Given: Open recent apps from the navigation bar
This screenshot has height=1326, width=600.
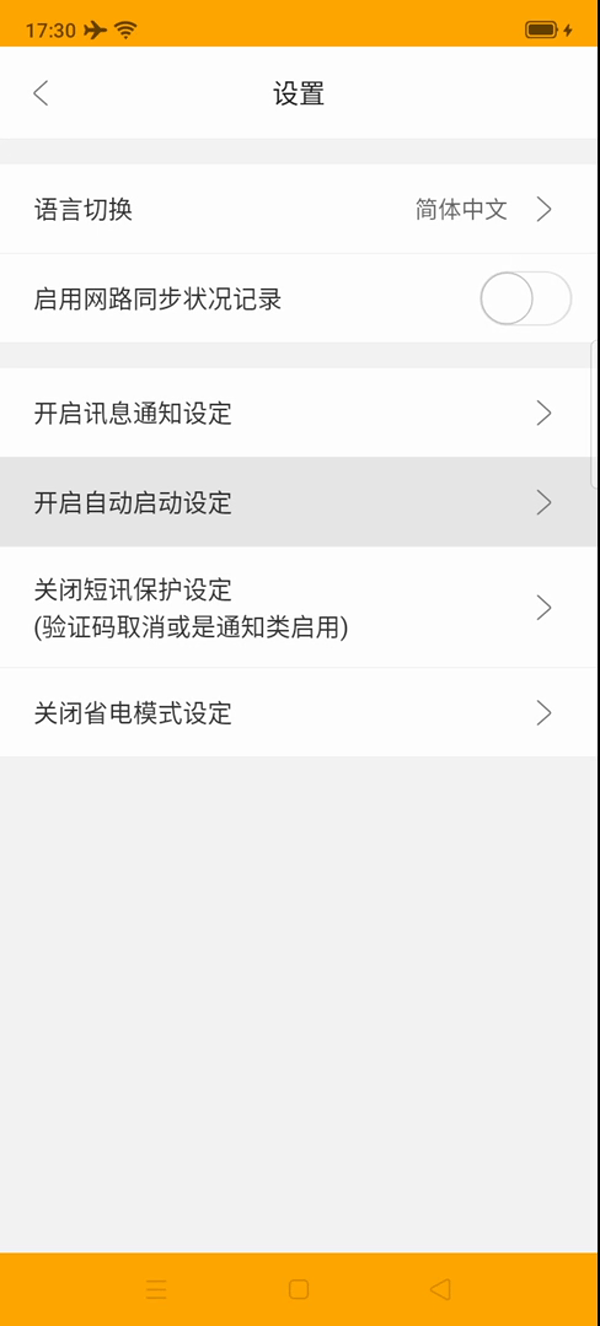Looking at the screenshot, I should point(156,1290).
